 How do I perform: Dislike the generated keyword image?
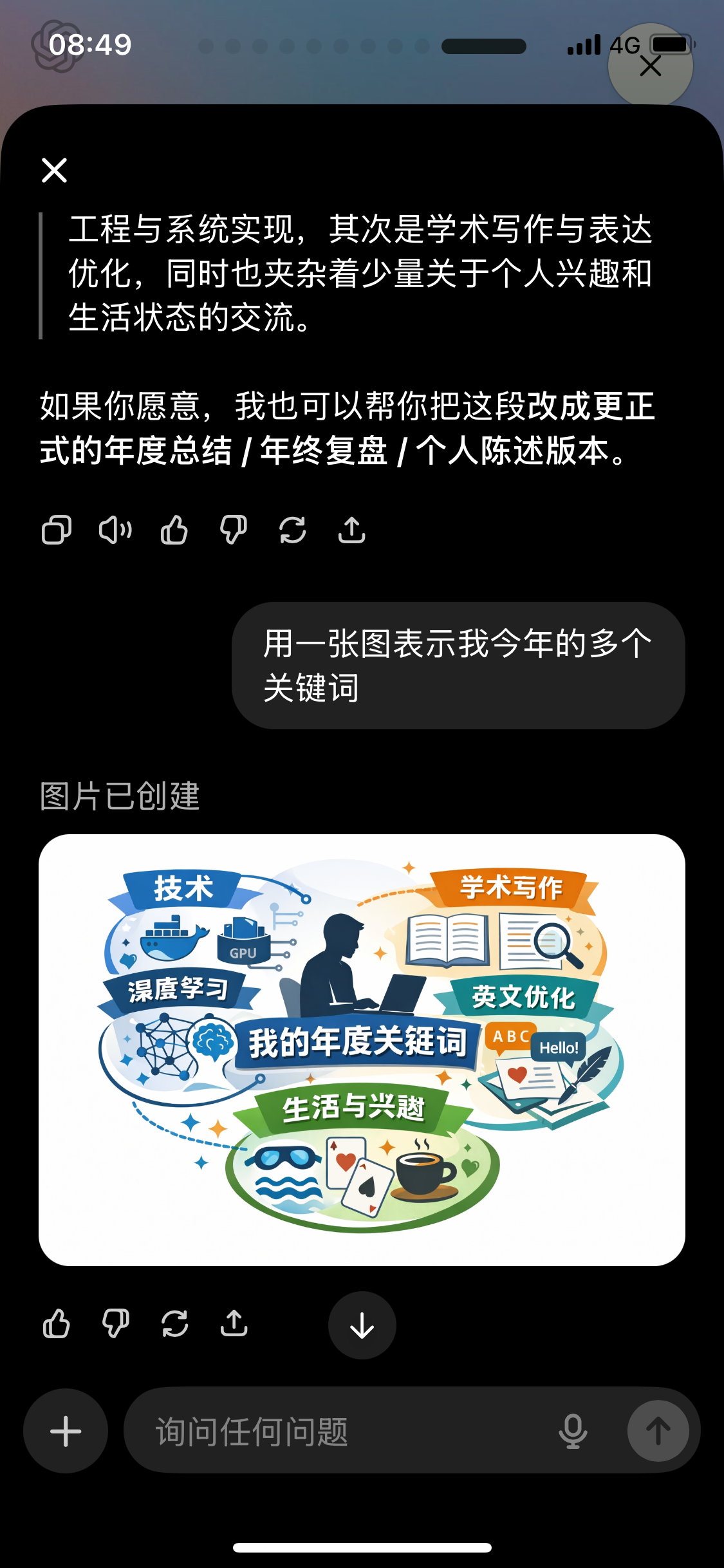point(115,1325)
